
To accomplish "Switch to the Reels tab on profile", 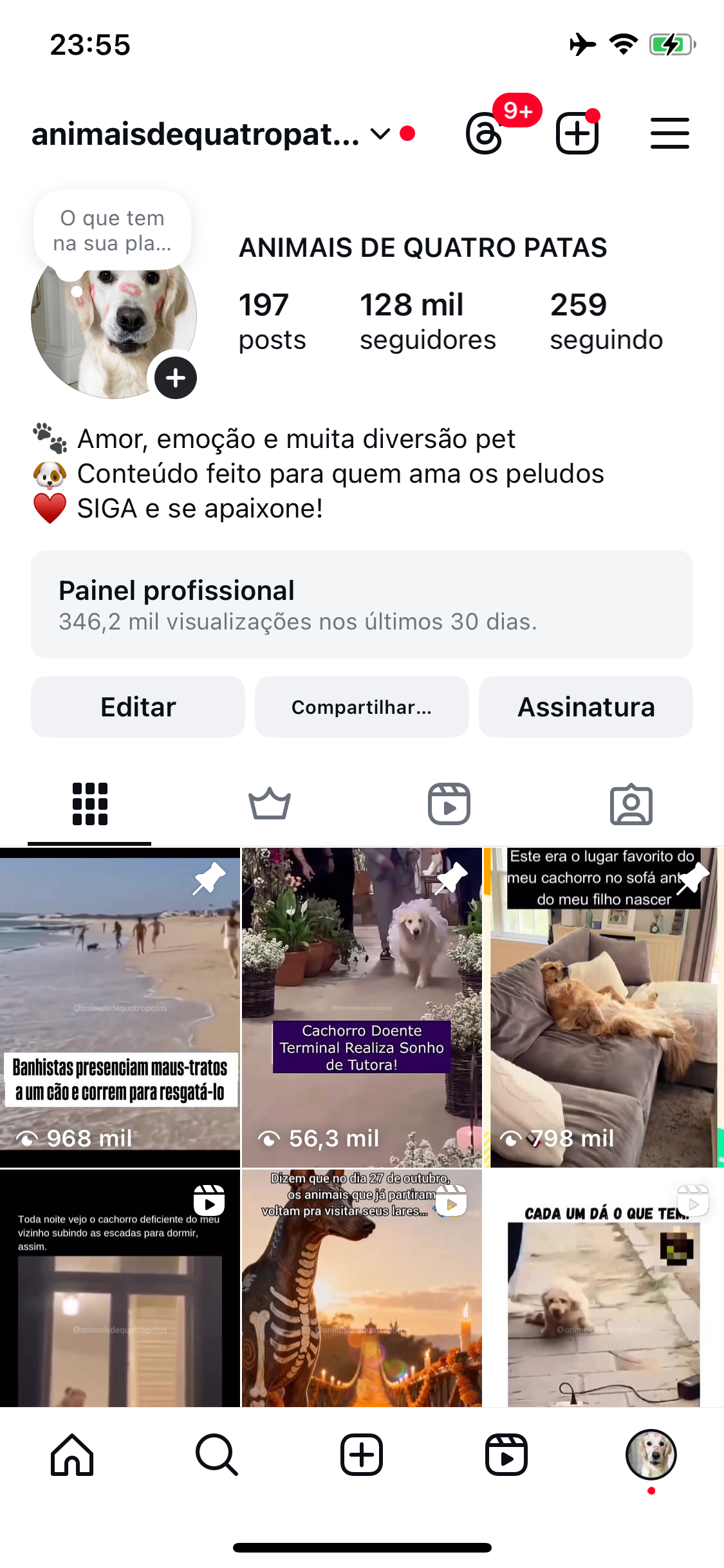I will (449, 804).
